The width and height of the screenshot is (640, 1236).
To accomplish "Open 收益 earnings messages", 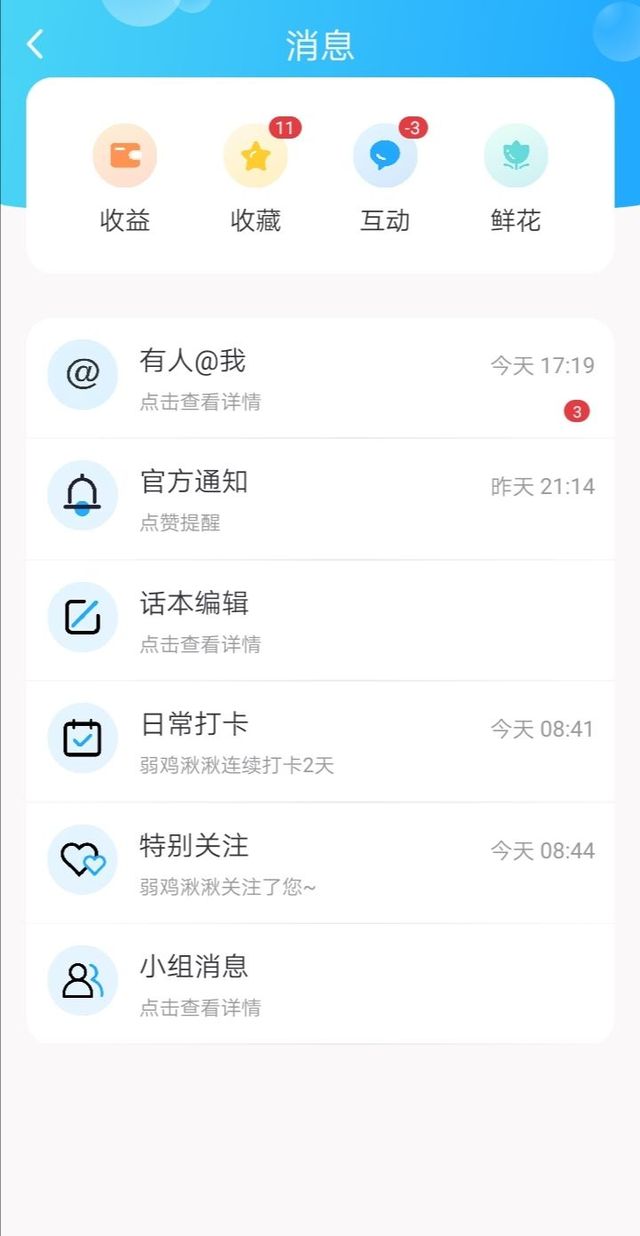I will pyautogui.click(x=125, y=179).
